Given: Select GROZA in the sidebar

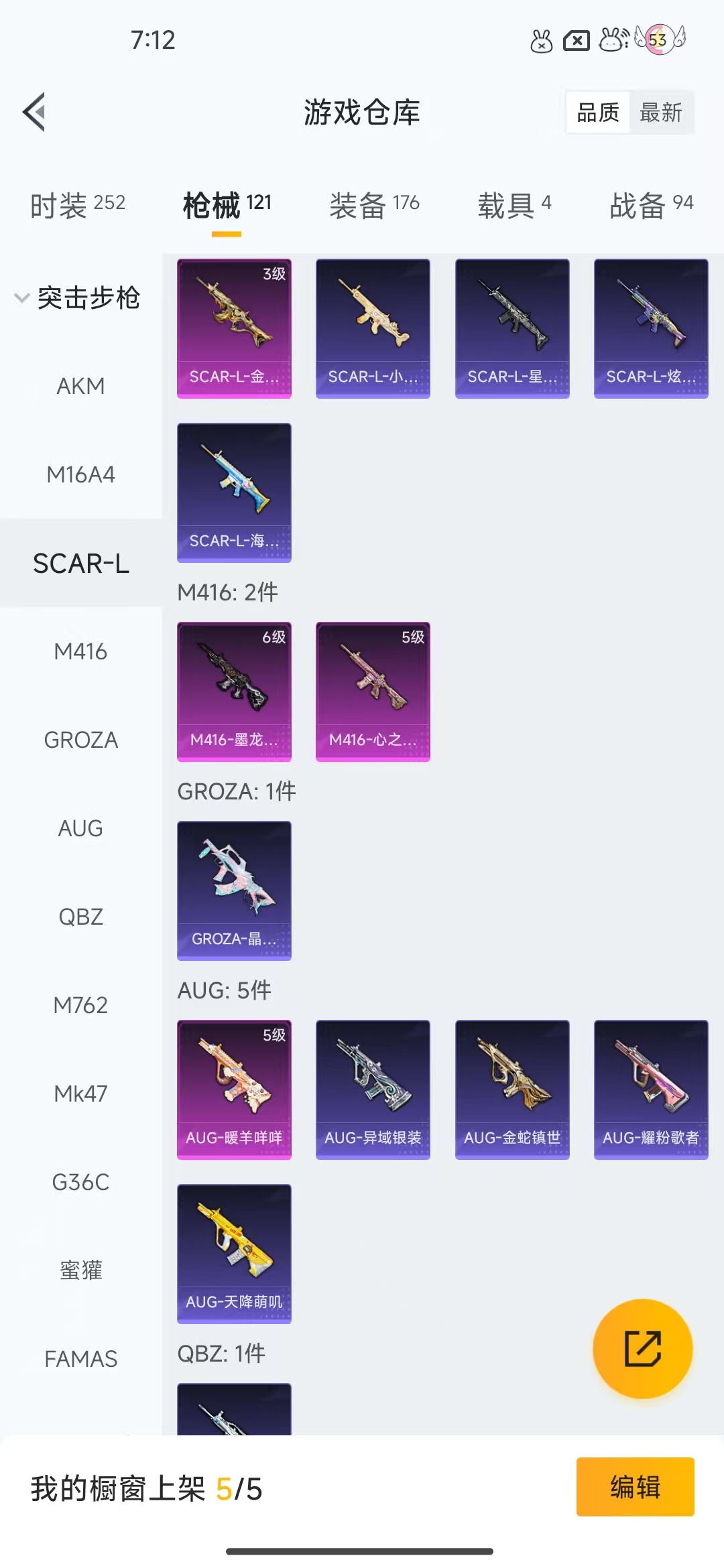Looking at the screenshot, I should pyautogui.click(x=81, y=740).
